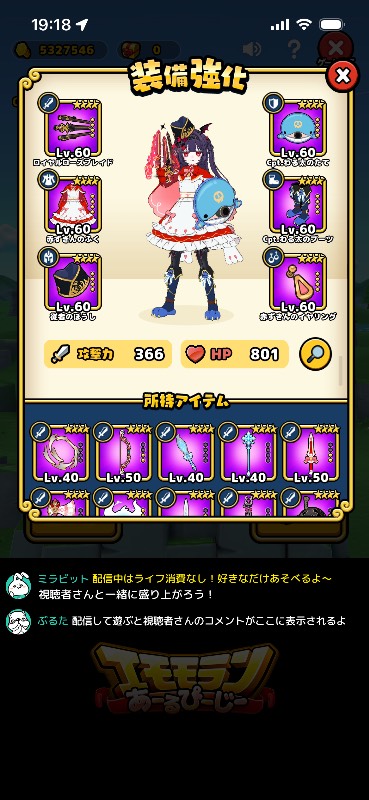Image resolution: width=369 pixels, height=800 pixels.
Task: Select the equipped Cpt.わる太のブーツ boots
Action: 298,205
